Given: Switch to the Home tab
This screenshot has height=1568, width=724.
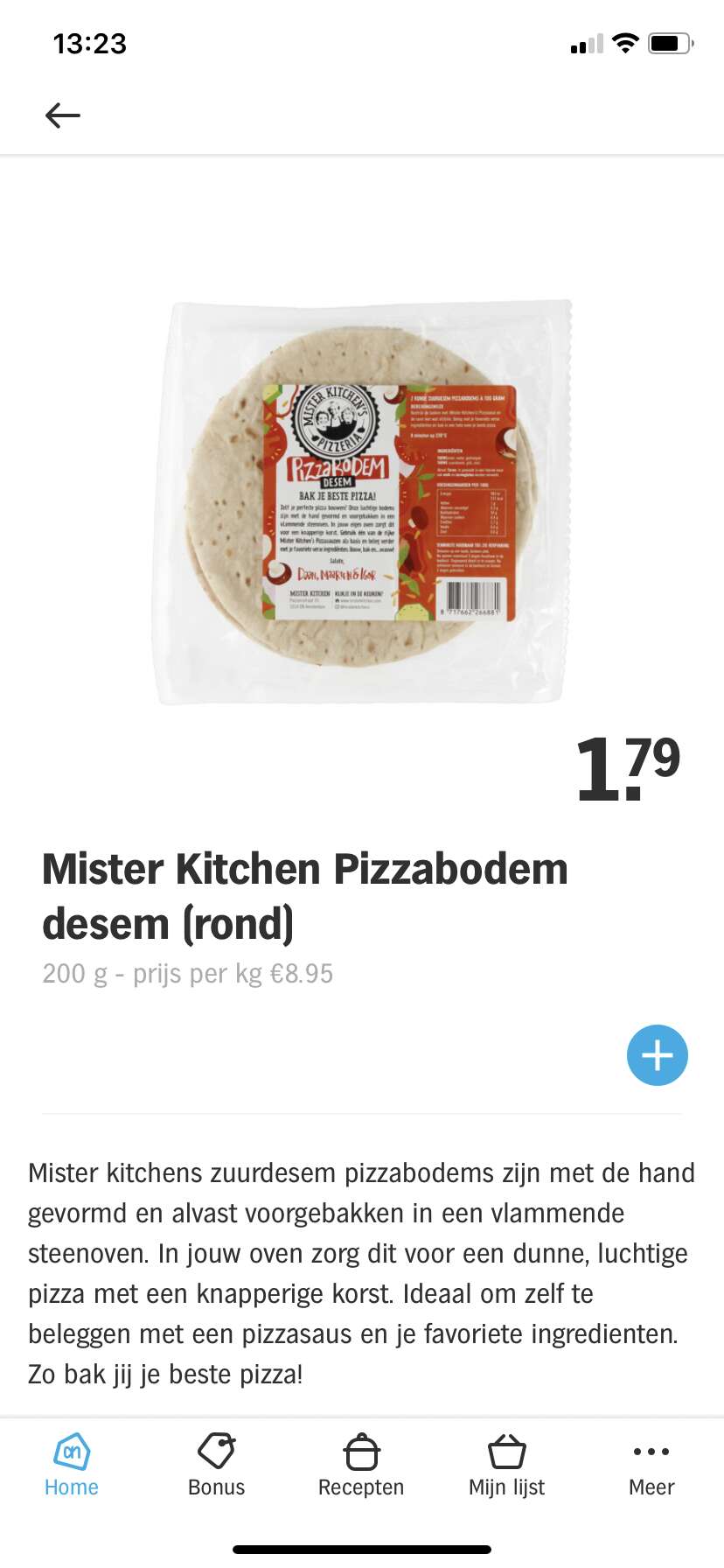Looking at the screenshot, I should coord(72,1466).
